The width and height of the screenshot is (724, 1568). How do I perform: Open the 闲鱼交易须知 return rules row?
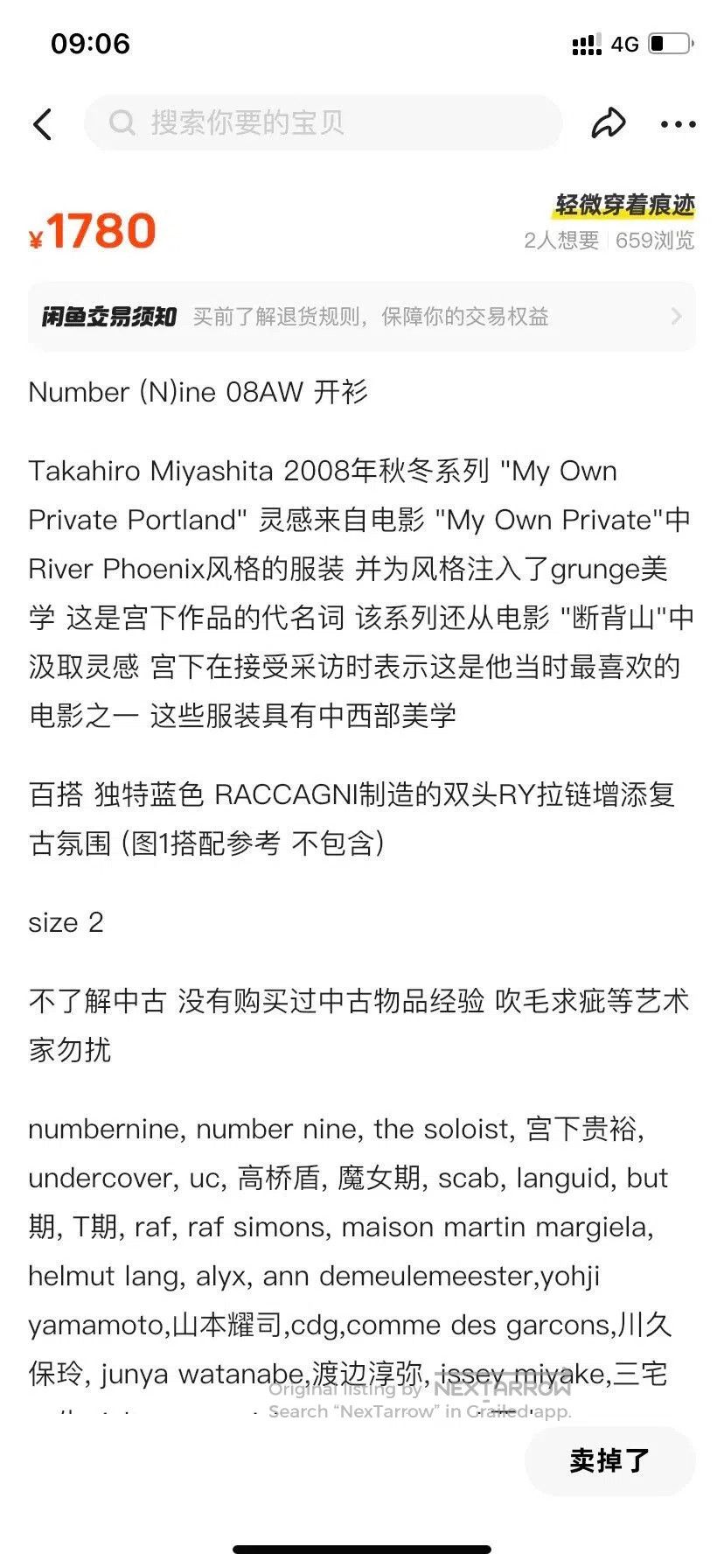coord(362,316)
